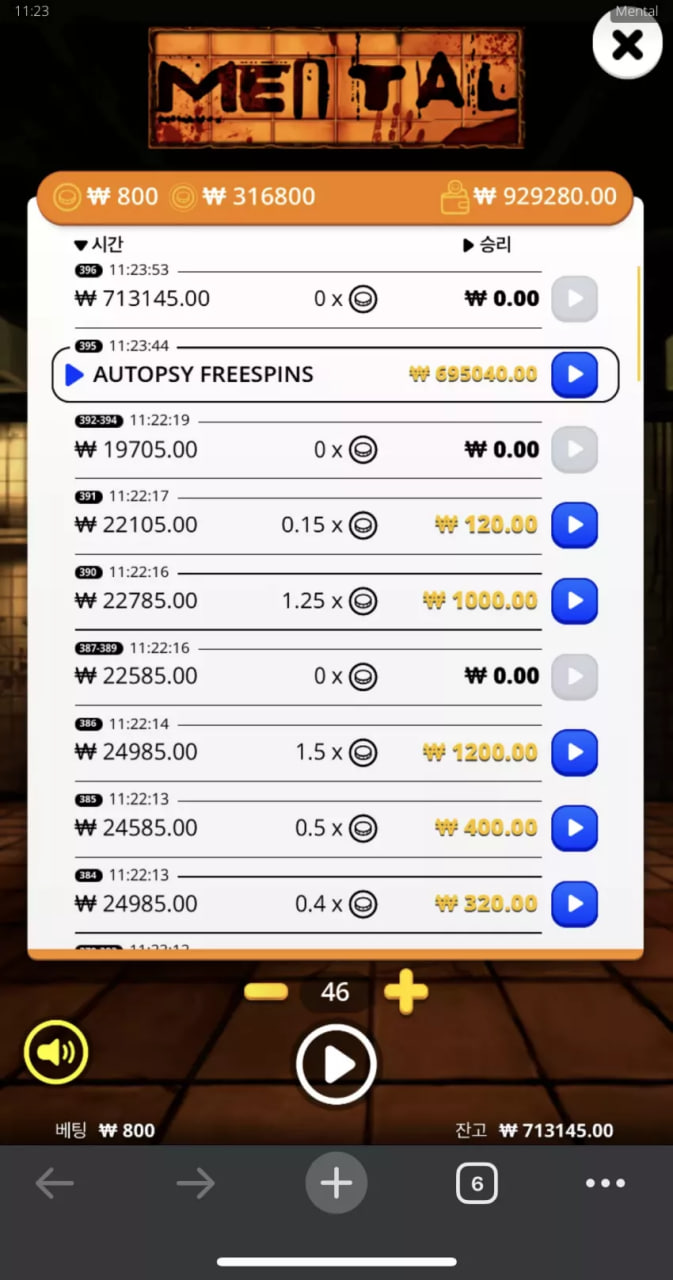Replay the ₩1000.00 win round

coord(575,601)
